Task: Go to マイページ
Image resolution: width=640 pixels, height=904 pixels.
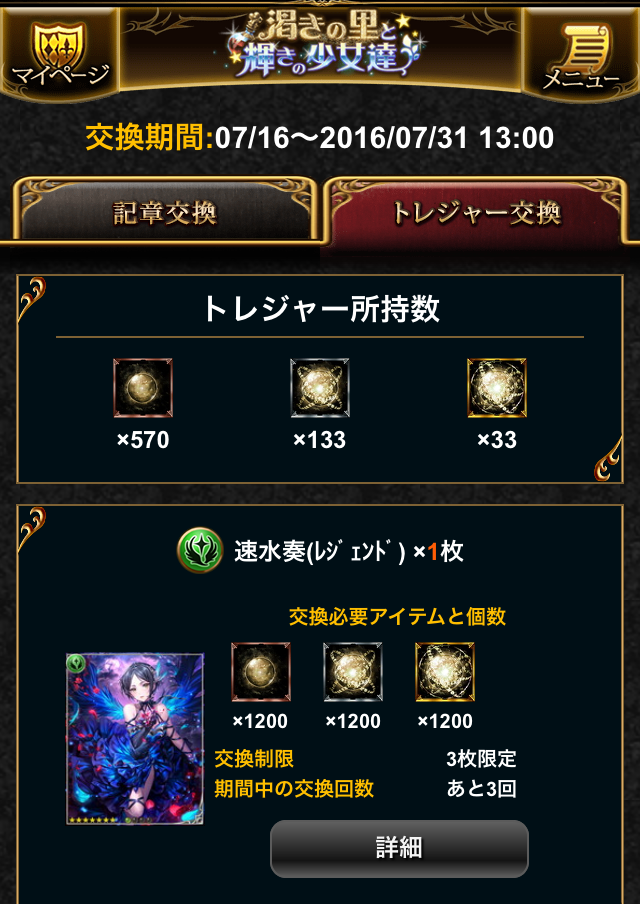Action: click(58, 52)
